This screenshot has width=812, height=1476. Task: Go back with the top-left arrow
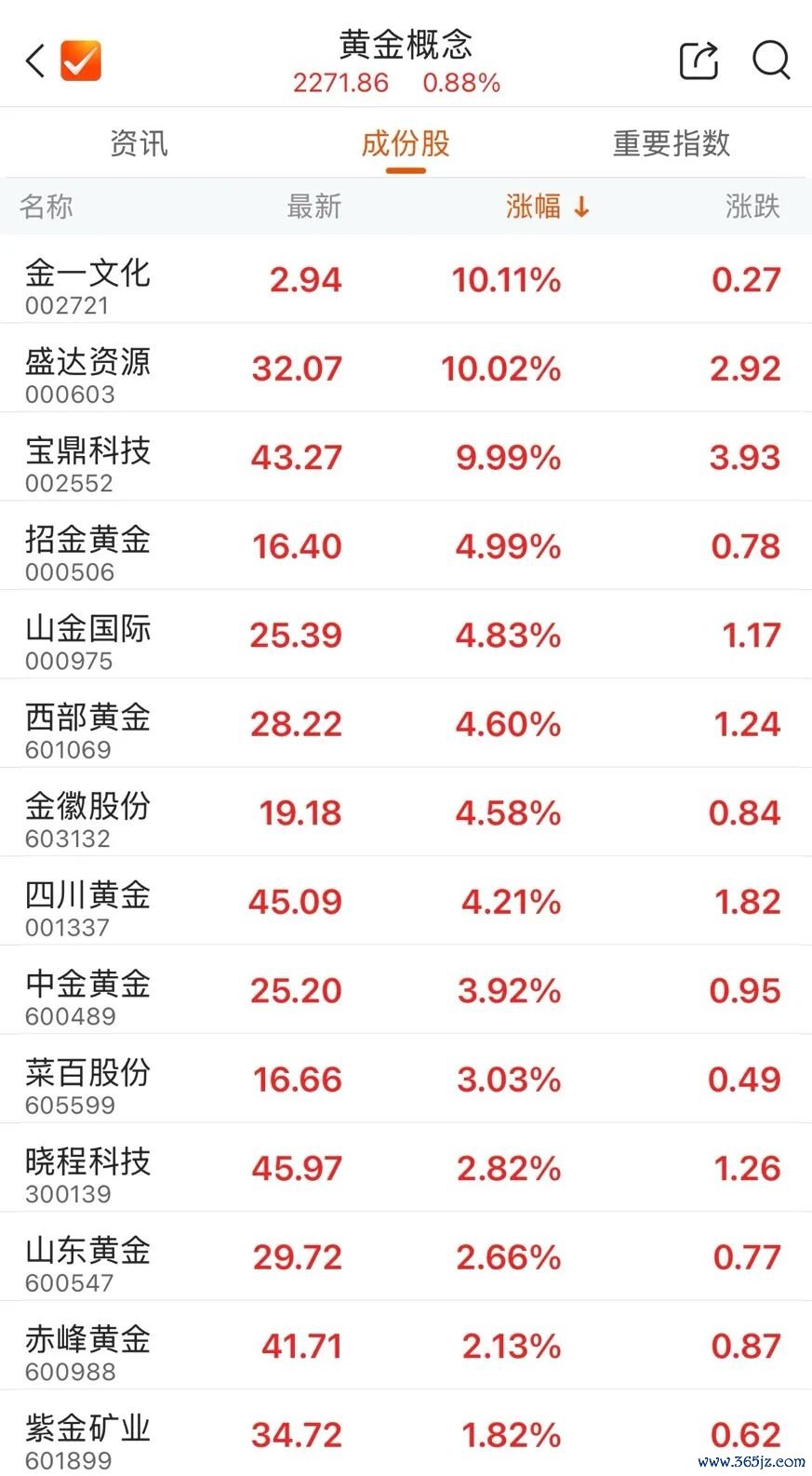pos(34,61)
